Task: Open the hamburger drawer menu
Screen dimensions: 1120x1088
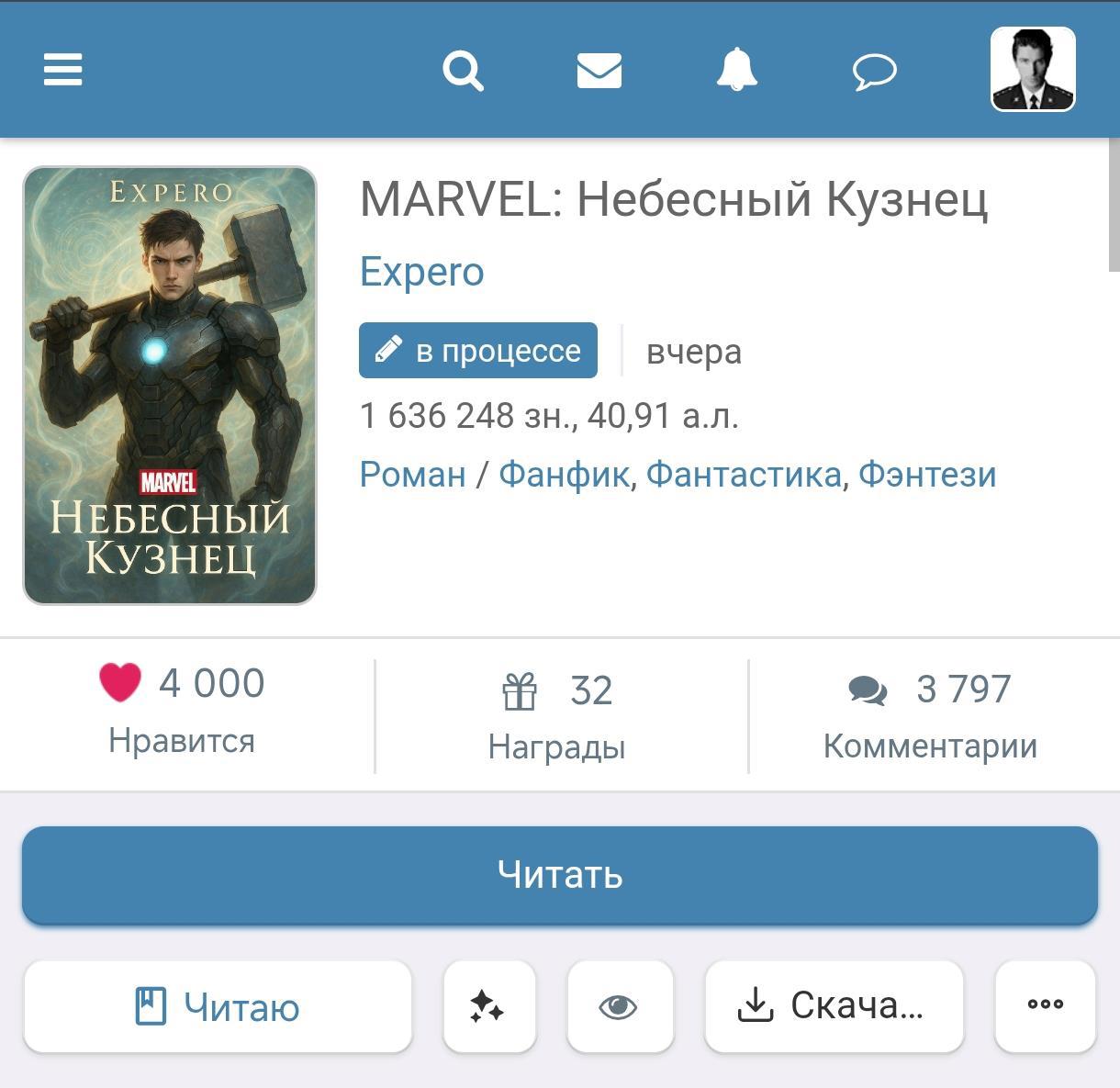Action: point(63,70)
